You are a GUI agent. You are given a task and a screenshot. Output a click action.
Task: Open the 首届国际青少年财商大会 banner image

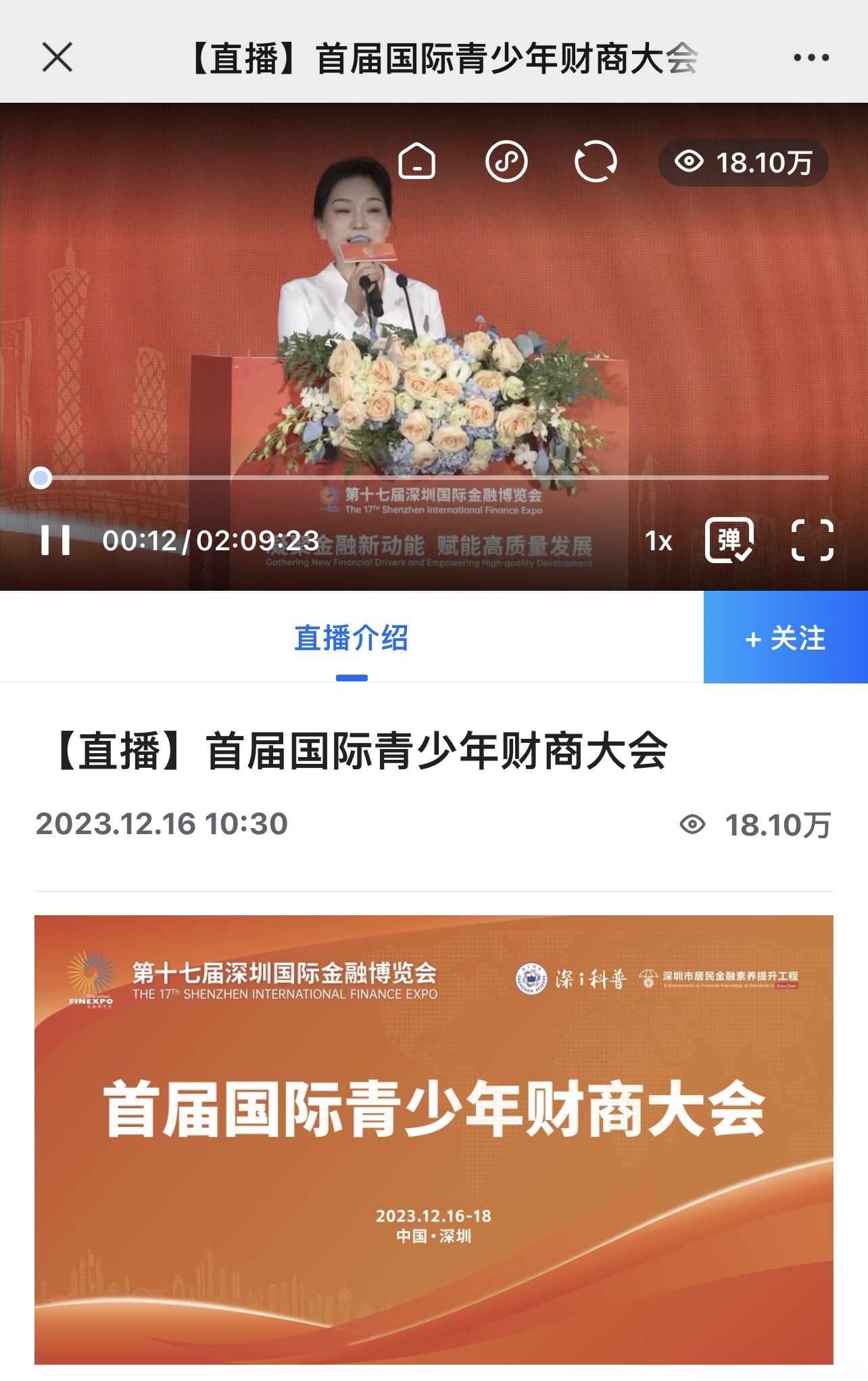pyautogui.click(x=433, y=1139)
